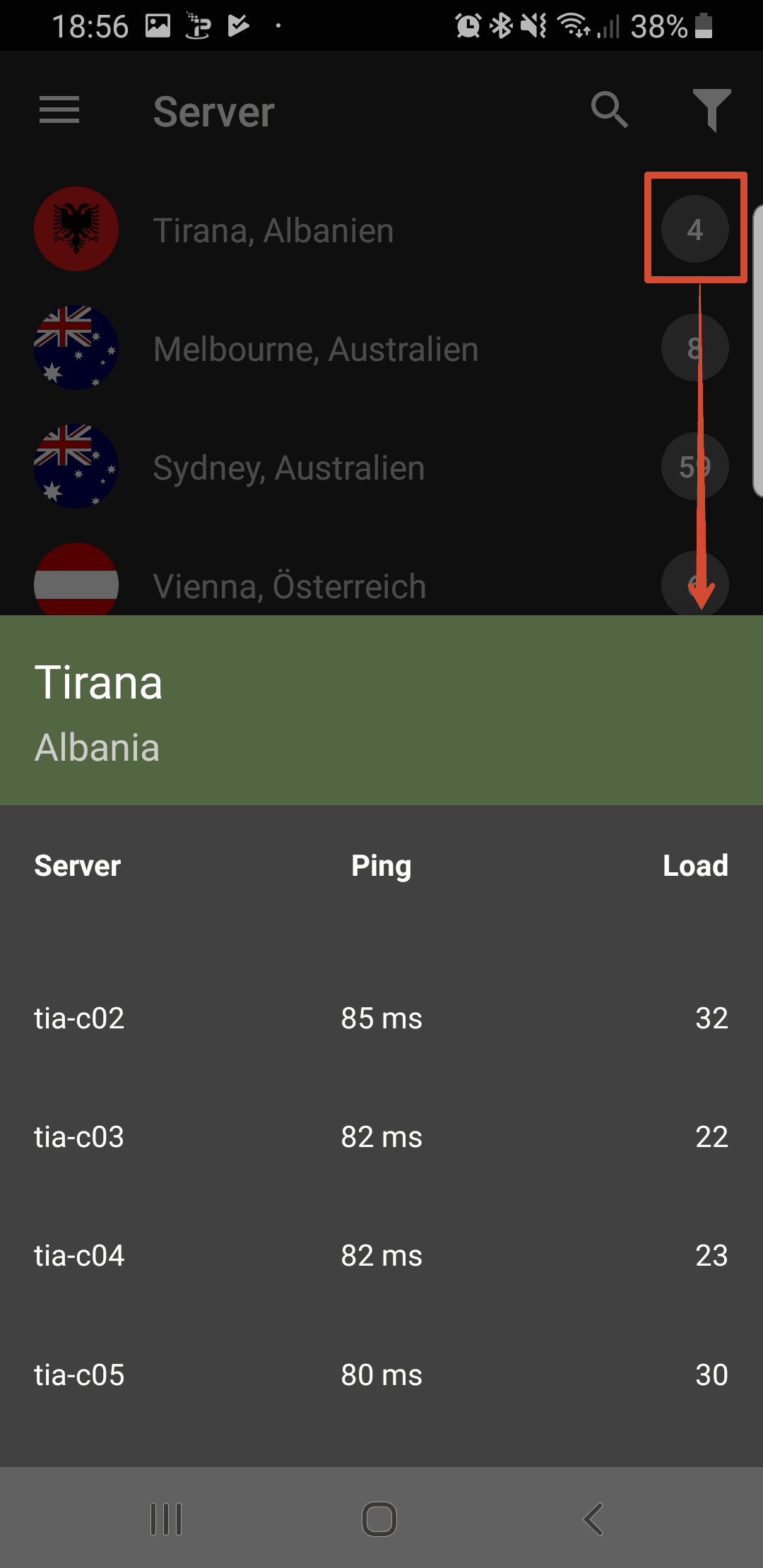
Task: Go back with the system back button
Action: (593, 1519)
